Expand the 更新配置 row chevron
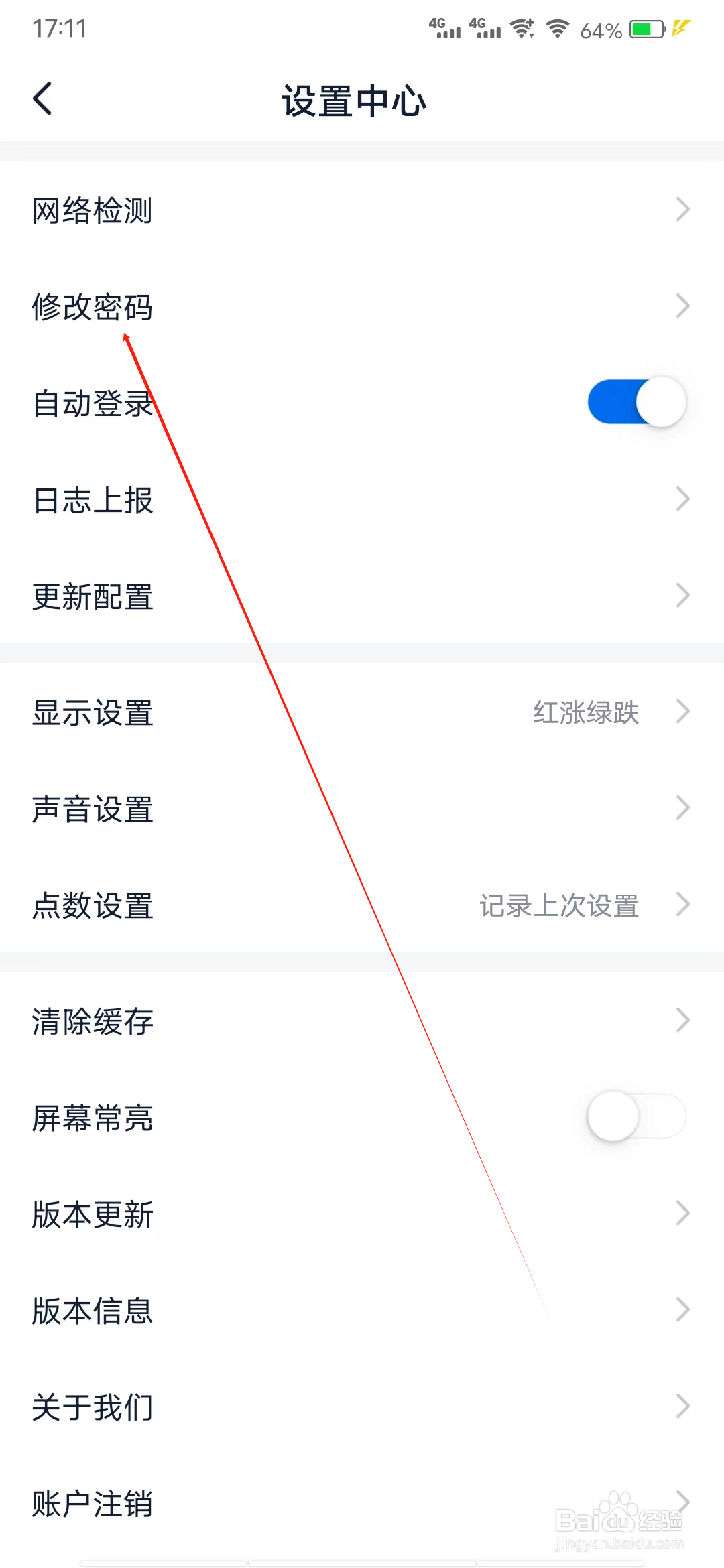Screen dimensions: 724x1568 [682, 595]
